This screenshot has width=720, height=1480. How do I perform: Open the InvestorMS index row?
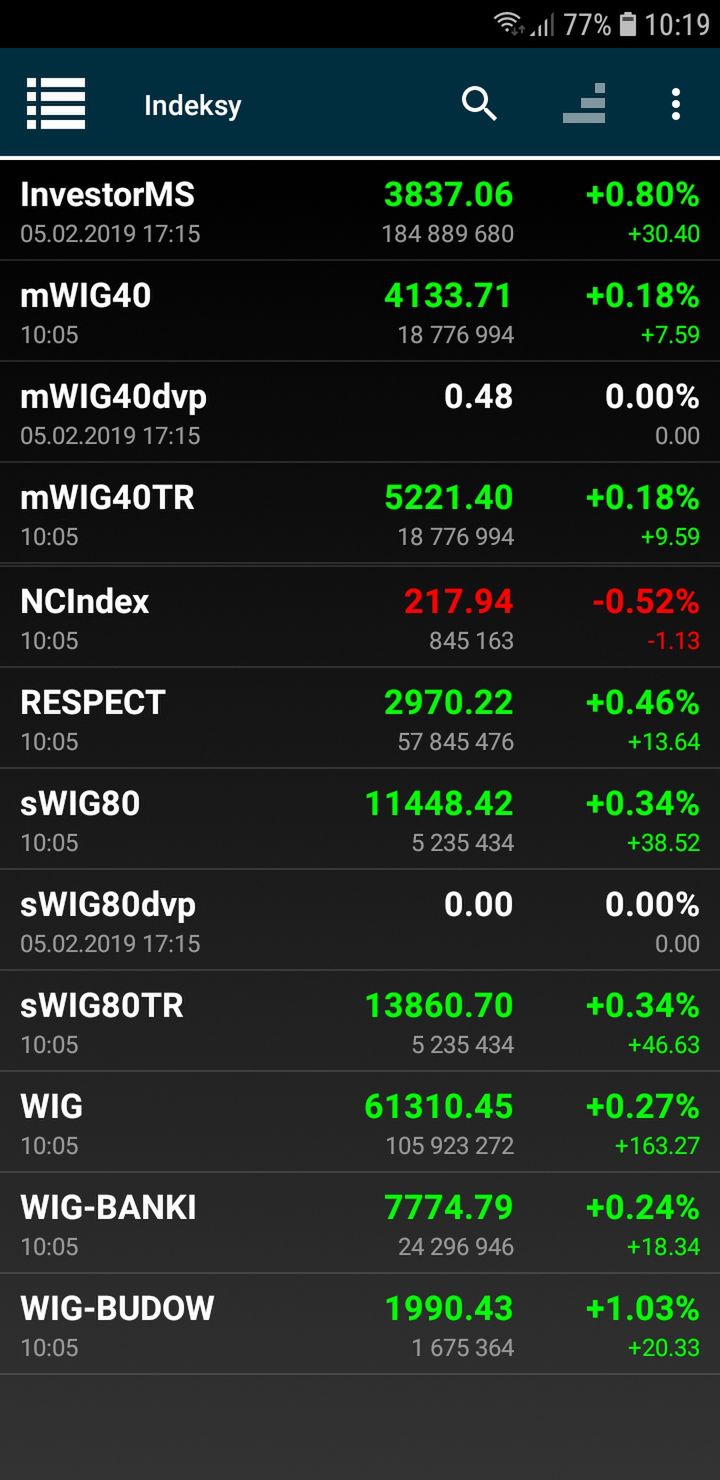coord(360,211)
